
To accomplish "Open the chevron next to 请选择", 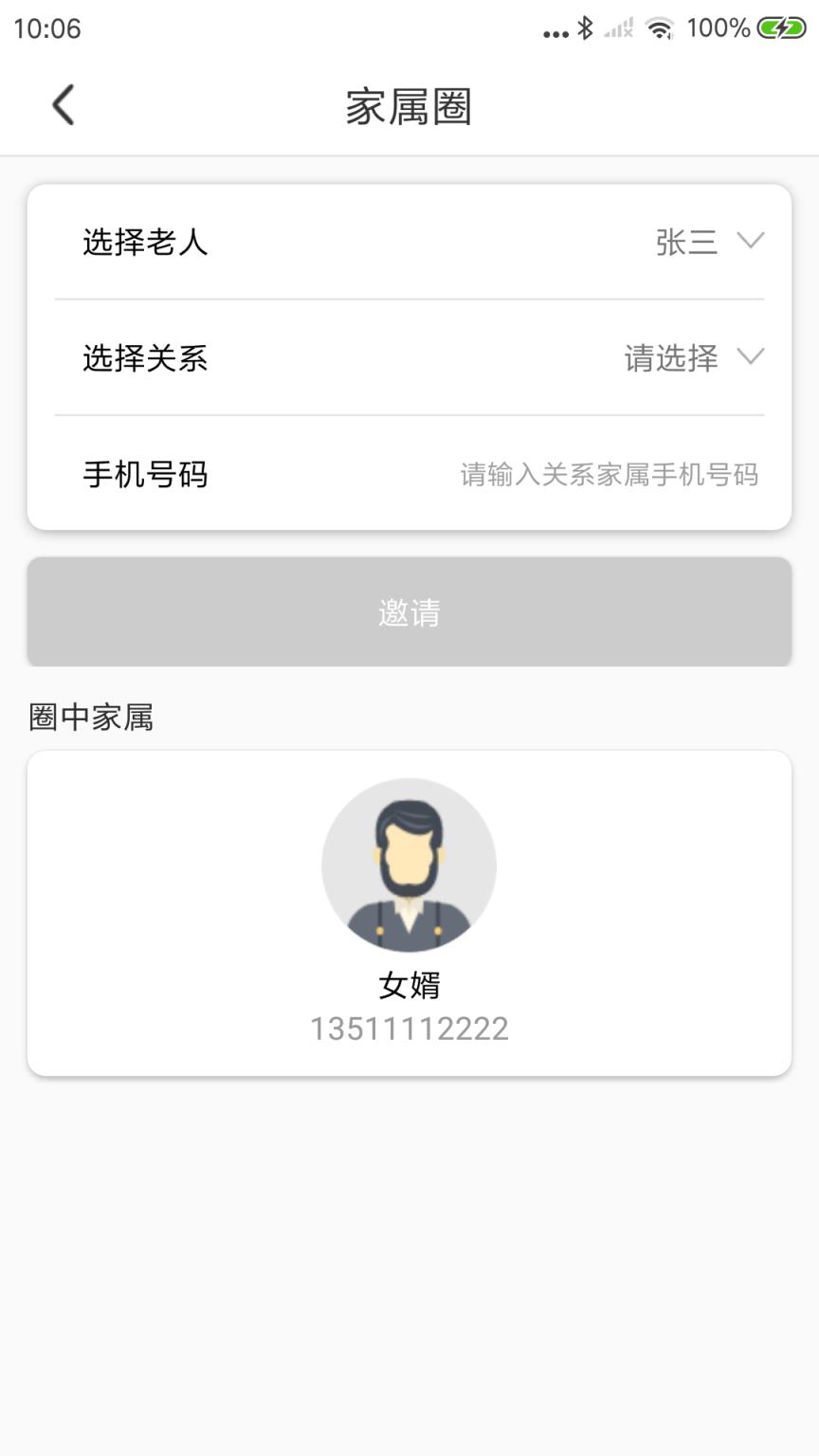I will coord(751,358).
